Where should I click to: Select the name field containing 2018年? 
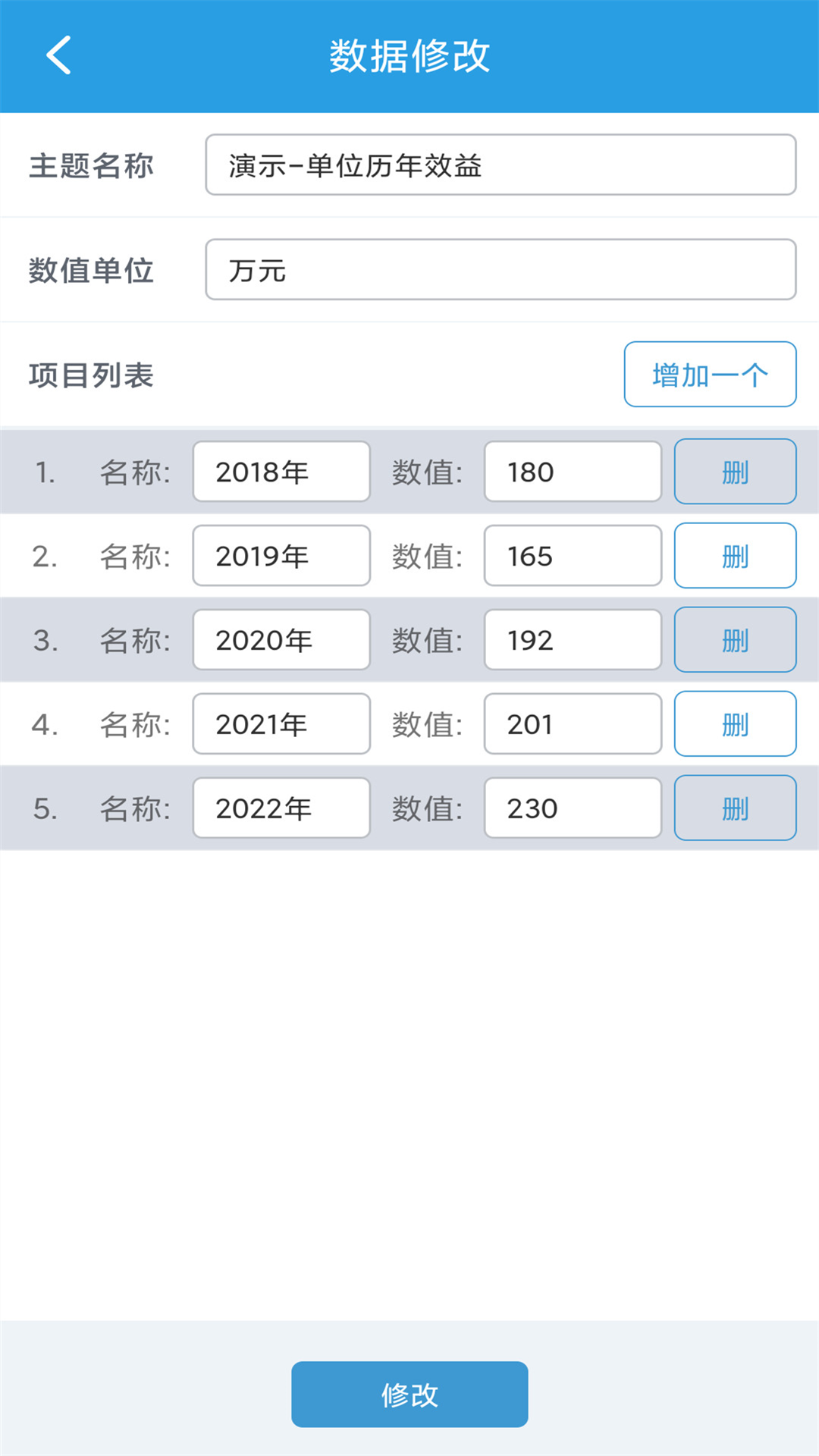281,472
